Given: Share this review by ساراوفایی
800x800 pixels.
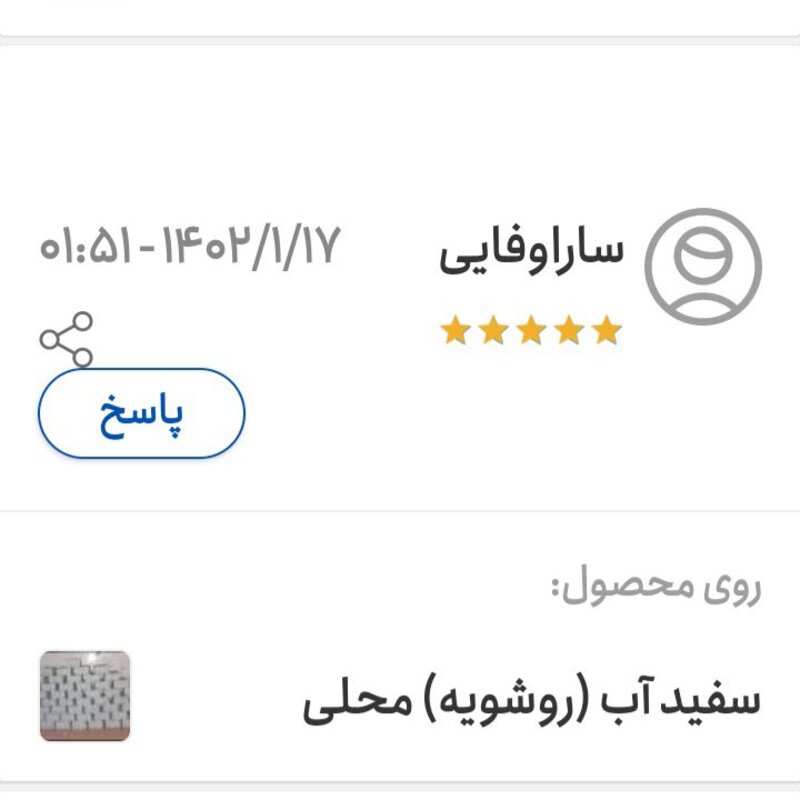Looking at the screenshot, I should [x=66, y=340].
